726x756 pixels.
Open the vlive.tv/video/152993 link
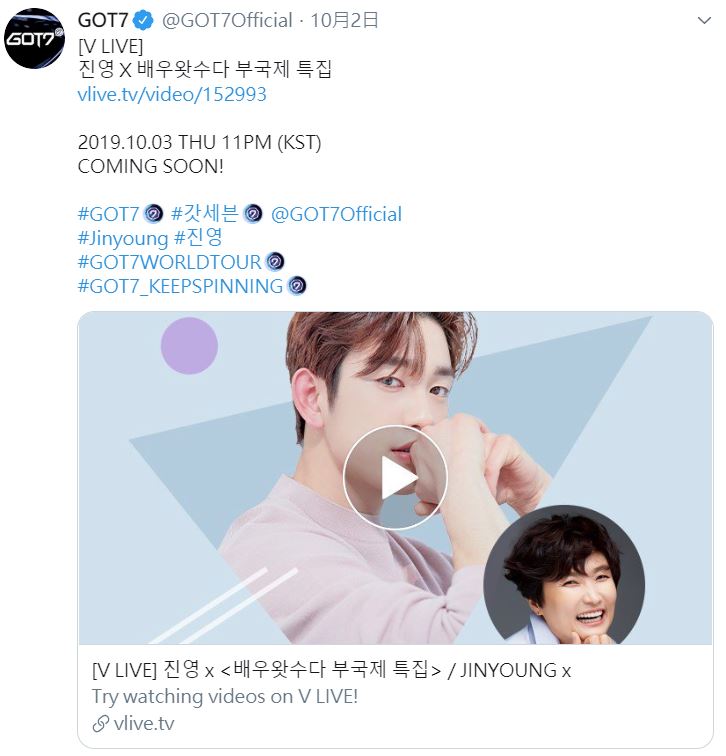172,95
